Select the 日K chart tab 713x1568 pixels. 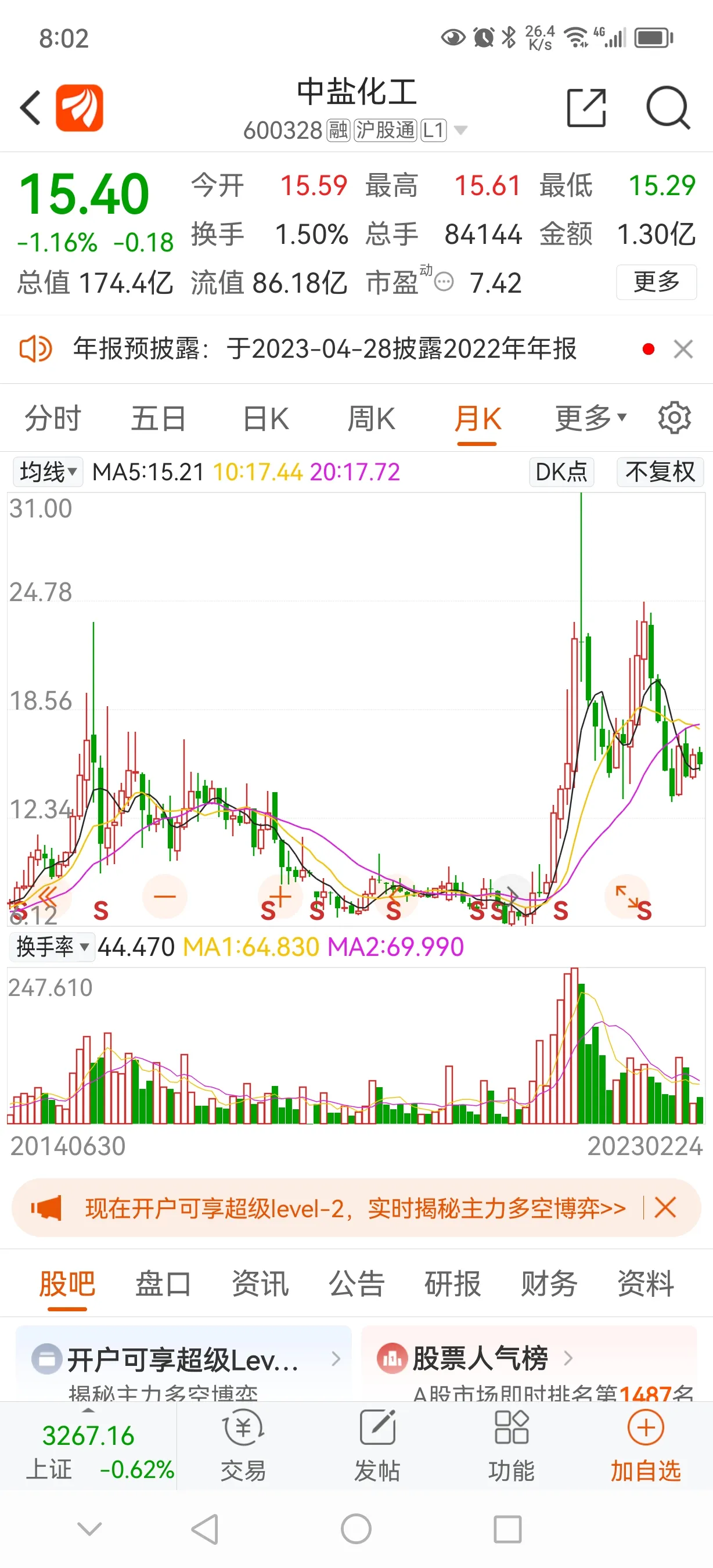coord(266,419)
